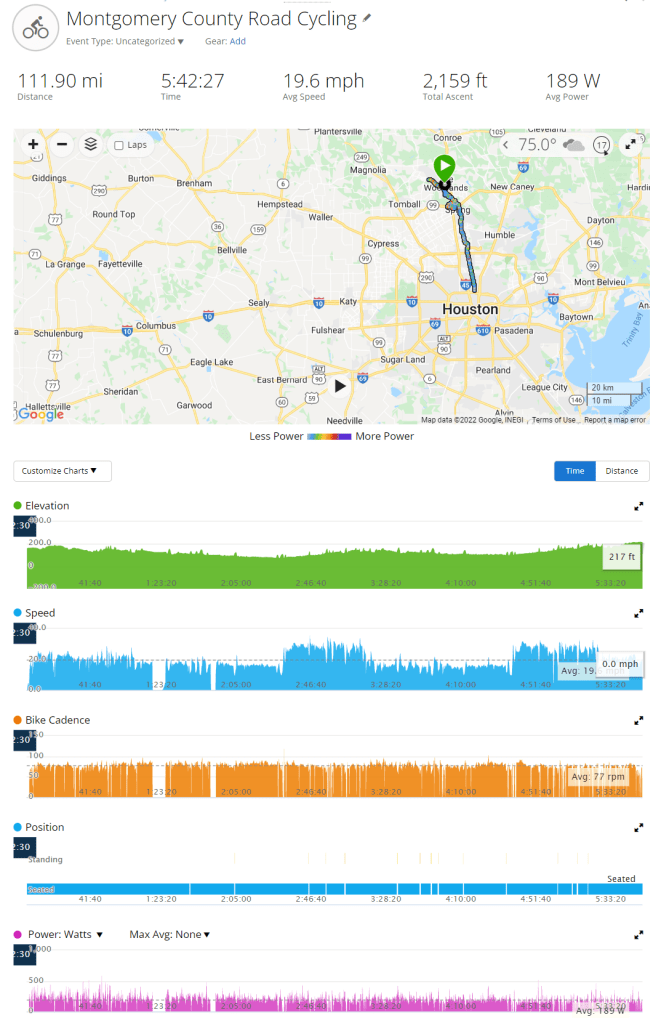Switch charts to Time view
Image resolution: width=653 pixels, height=1023 pixels.
pyautogui.click(x=575, y=471)
